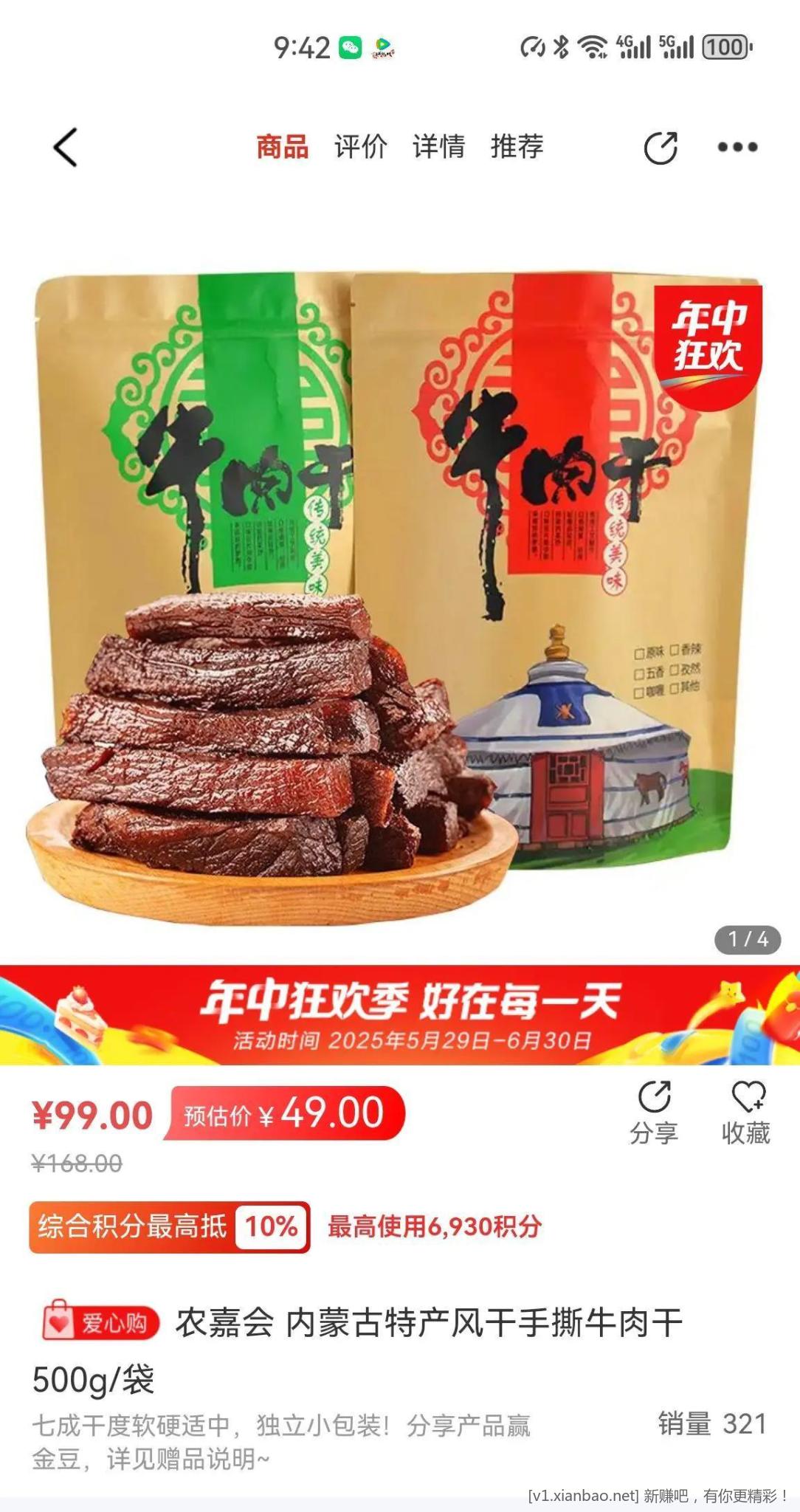Tap the share icon in top bar

point(661,148)
